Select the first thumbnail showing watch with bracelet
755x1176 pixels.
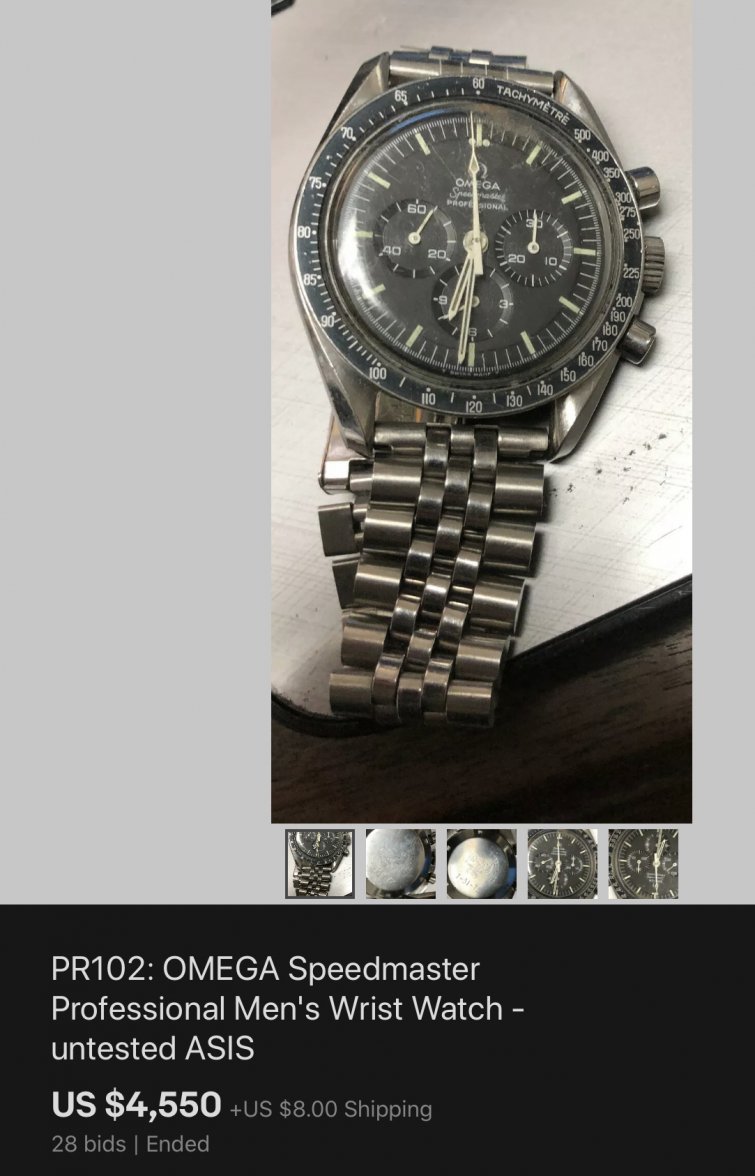[319, 863]
